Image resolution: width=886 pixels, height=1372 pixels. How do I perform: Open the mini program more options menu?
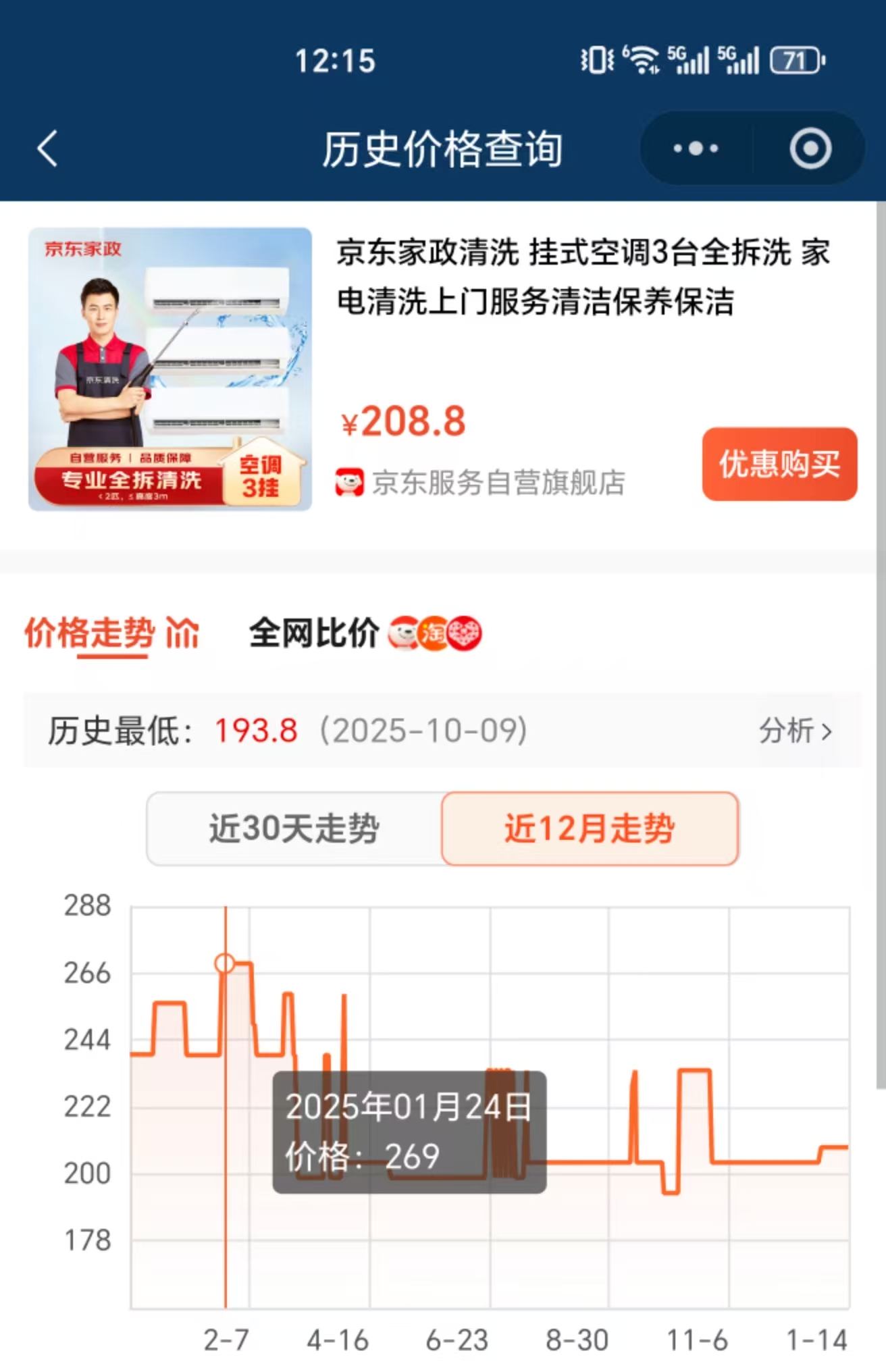pos(696,149)
